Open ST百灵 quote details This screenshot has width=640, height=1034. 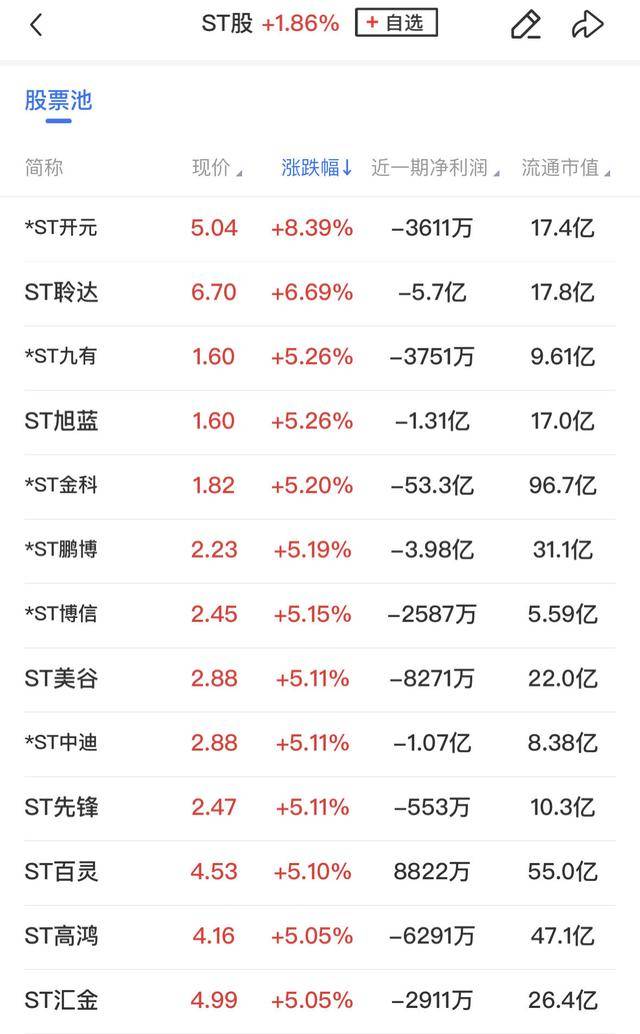pyautogui.click(x=62, y=871)
